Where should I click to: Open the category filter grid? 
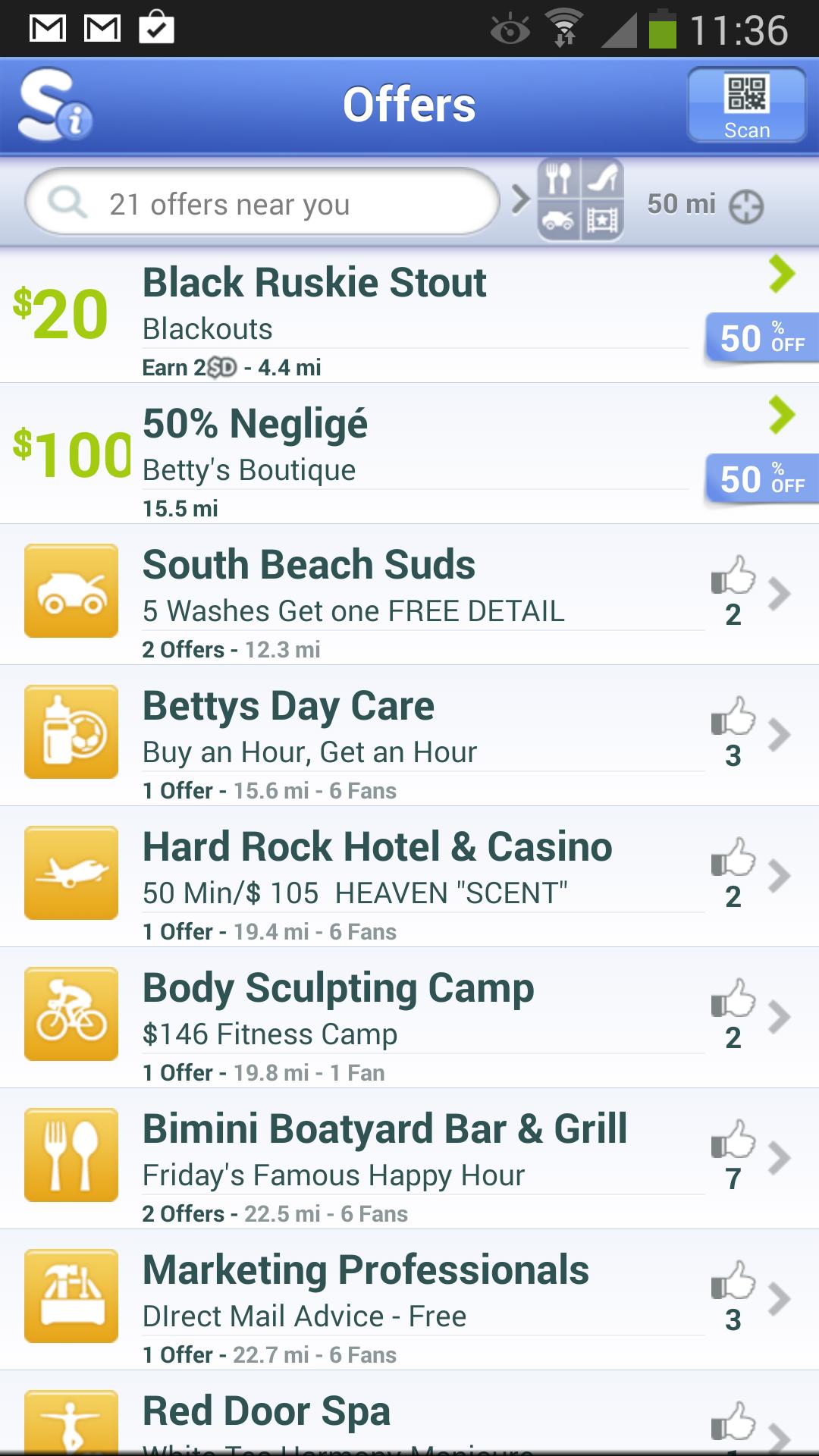[x=580, y=200]
